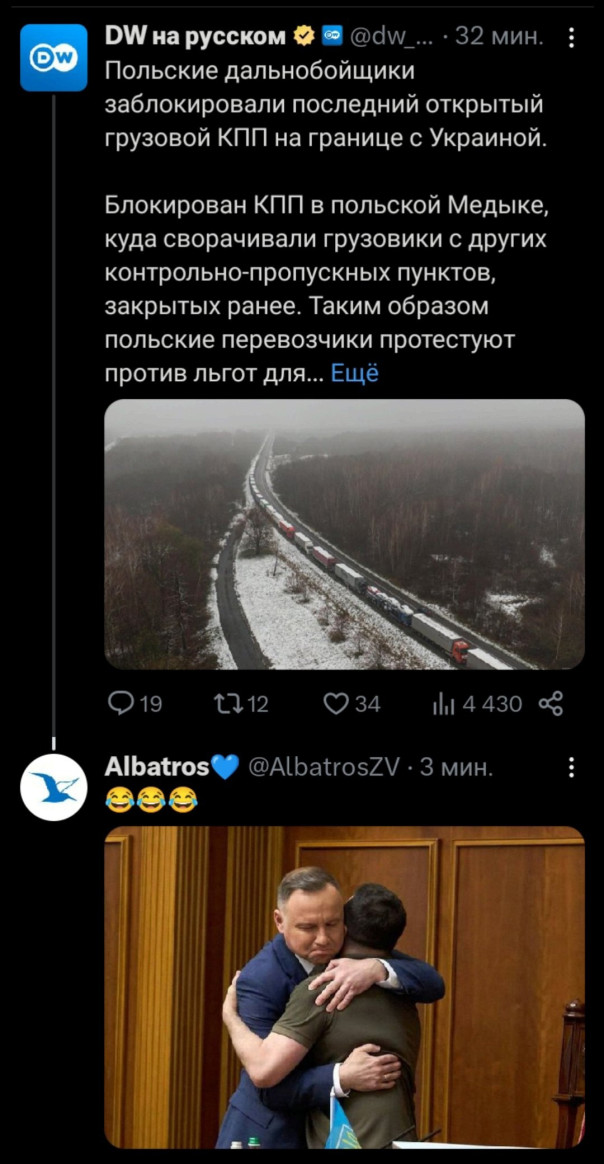Viewport: 604px width, 1164px height.
Task: Open the Albatros profile avatar
Action: (x=54, y=788)
